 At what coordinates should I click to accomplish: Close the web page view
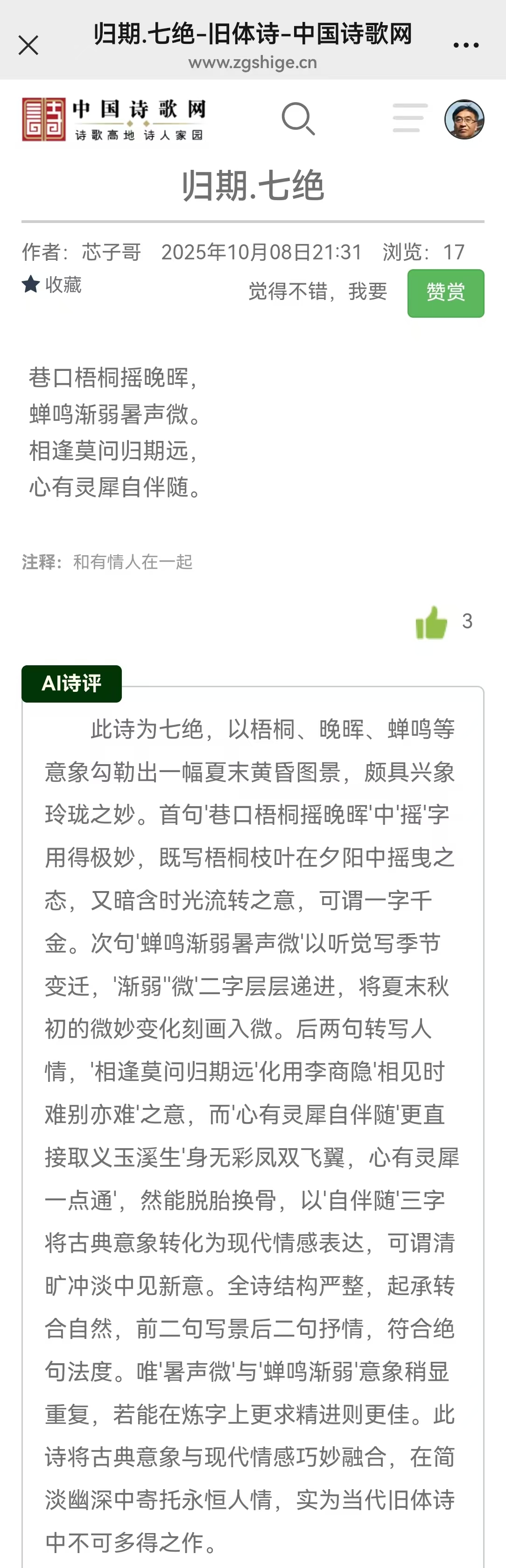tap(28, 45)
